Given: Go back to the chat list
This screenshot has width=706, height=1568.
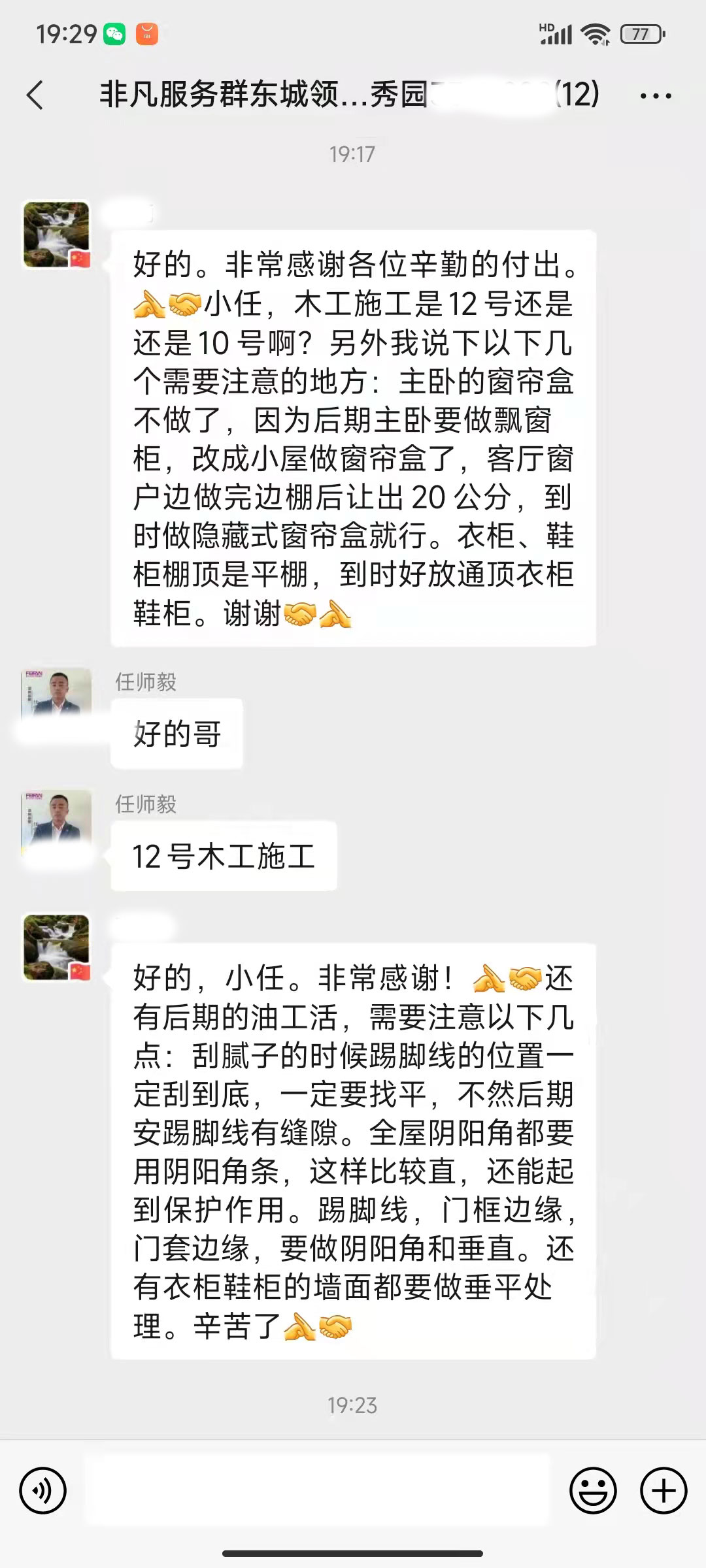Looking at the screenshot, I should tap(36, 95).
